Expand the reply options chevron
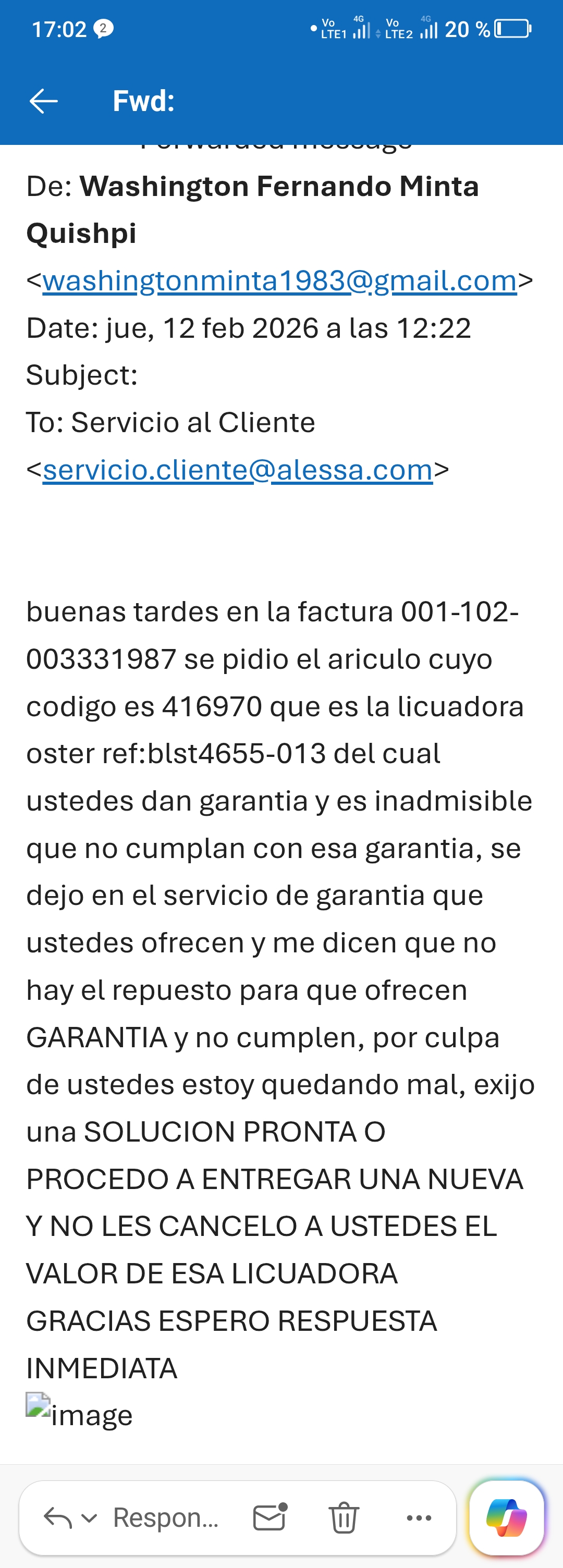The height and width of the screenshot is (1568, 563). pyautogui.click(x=90, y=1518)
